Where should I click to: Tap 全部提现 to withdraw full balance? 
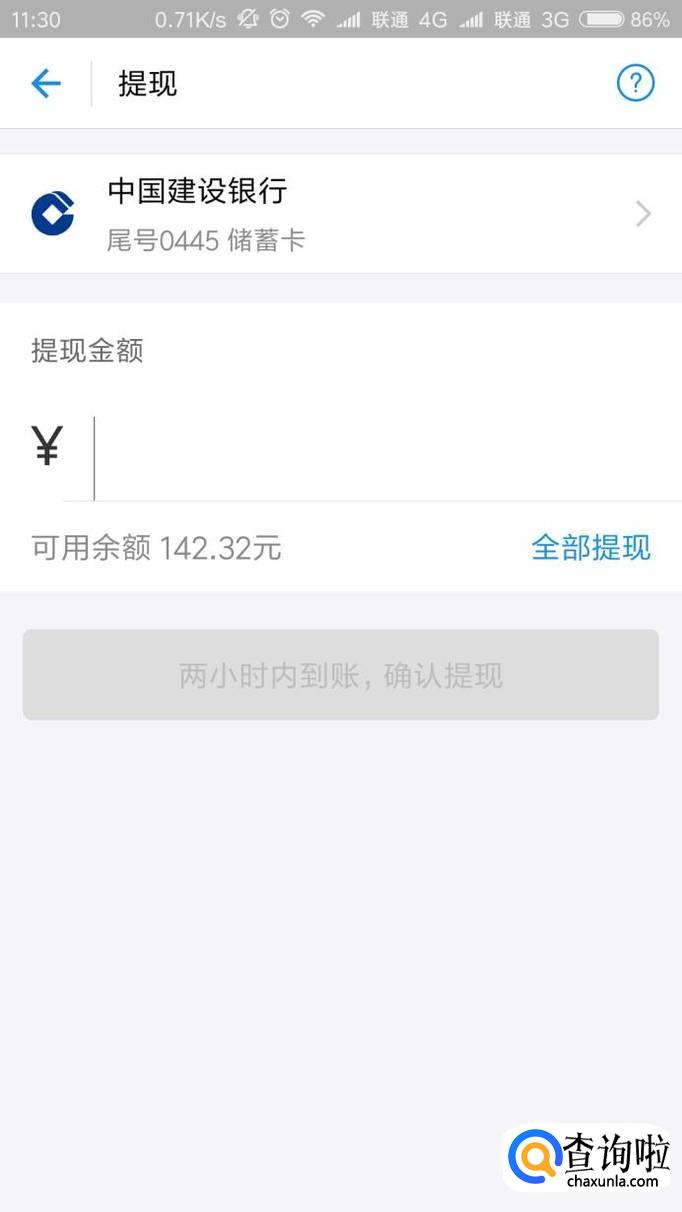click(590, 547)
